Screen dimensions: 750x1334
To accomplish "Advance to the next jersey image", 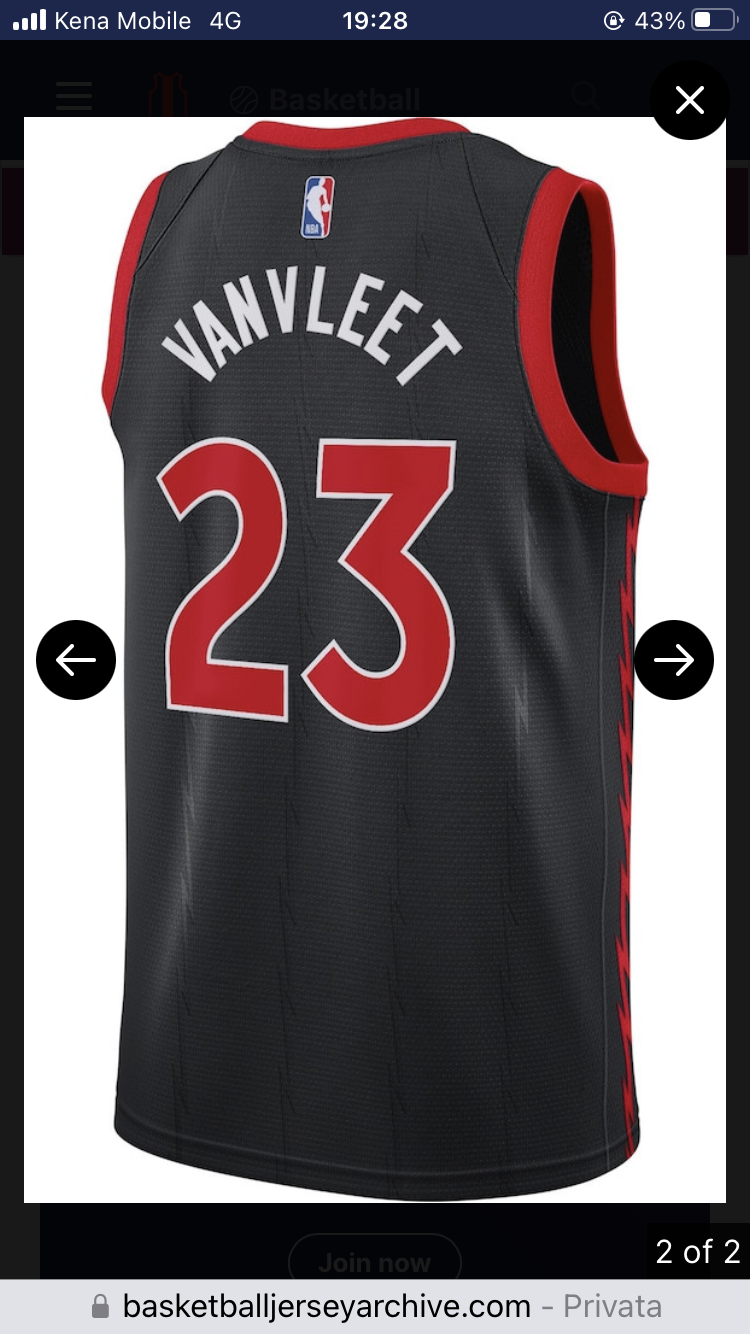I will click(x=674, y=660).
